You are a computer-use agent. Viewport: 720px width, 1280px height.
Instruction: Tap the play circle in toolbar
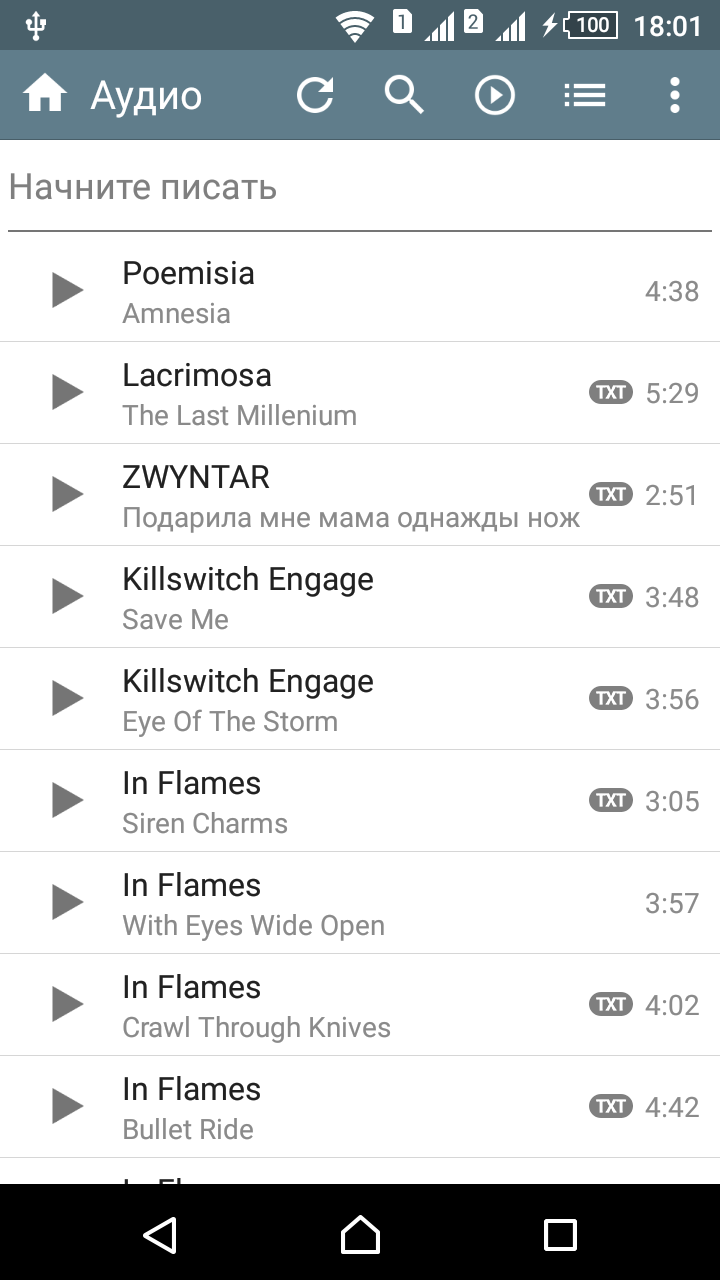click(x=494, y=95)
